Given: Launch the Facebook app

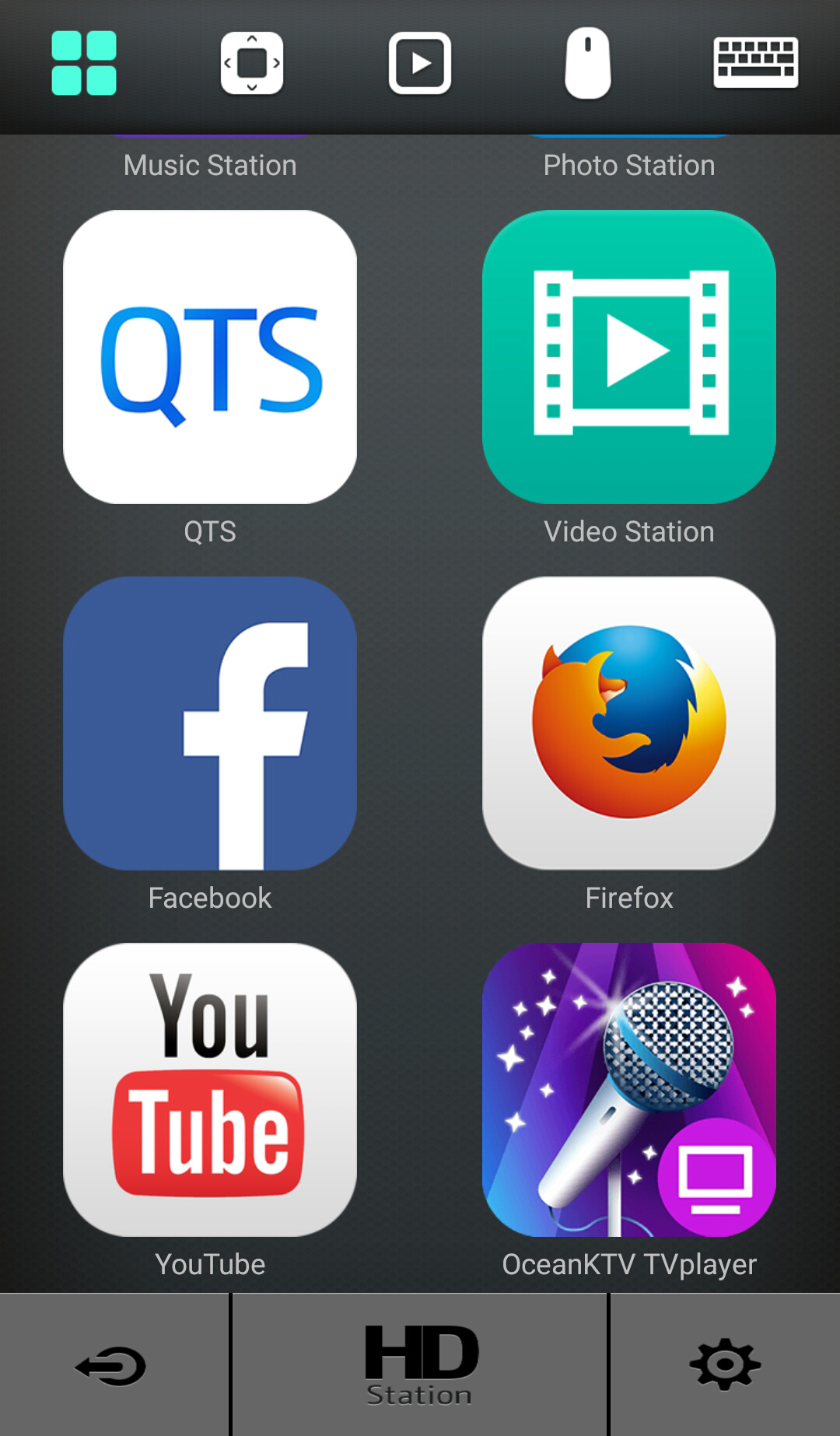Looking at the screenshot, I should click(210, 723).
